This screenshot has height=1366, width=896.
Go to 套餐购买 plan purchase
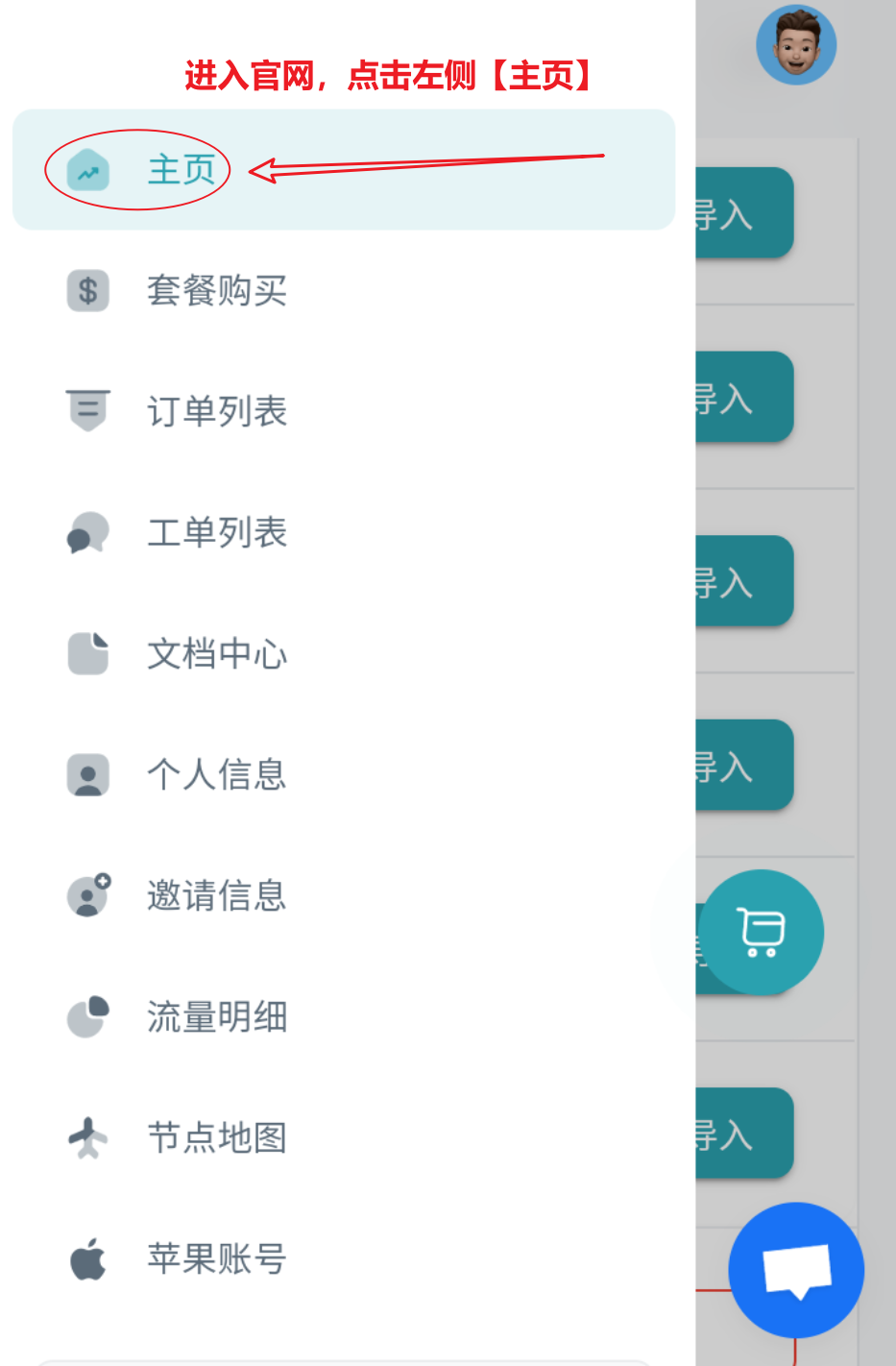(x=216, y=291)
